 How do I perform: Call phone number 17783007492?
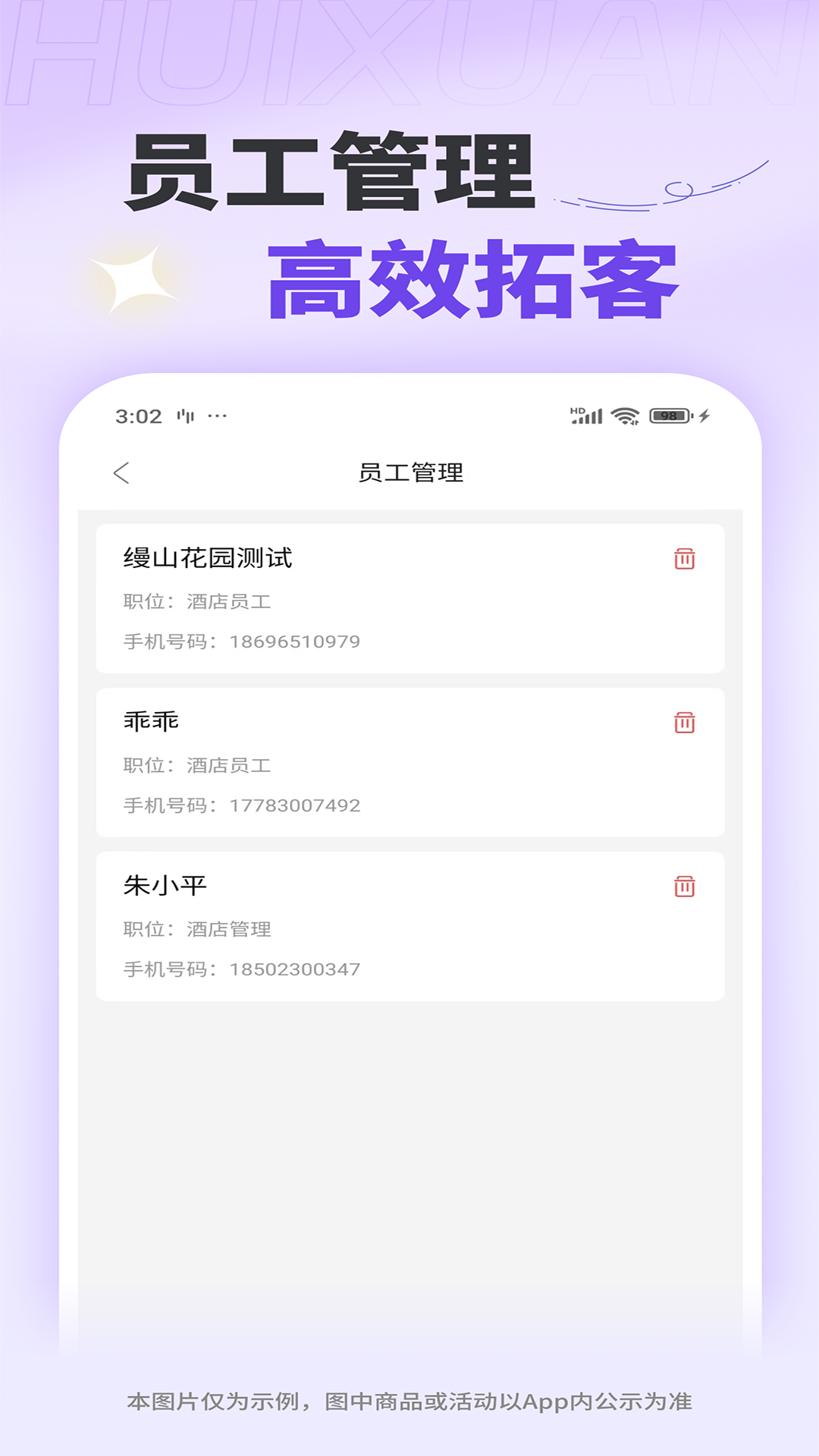(x=295, y=806)
